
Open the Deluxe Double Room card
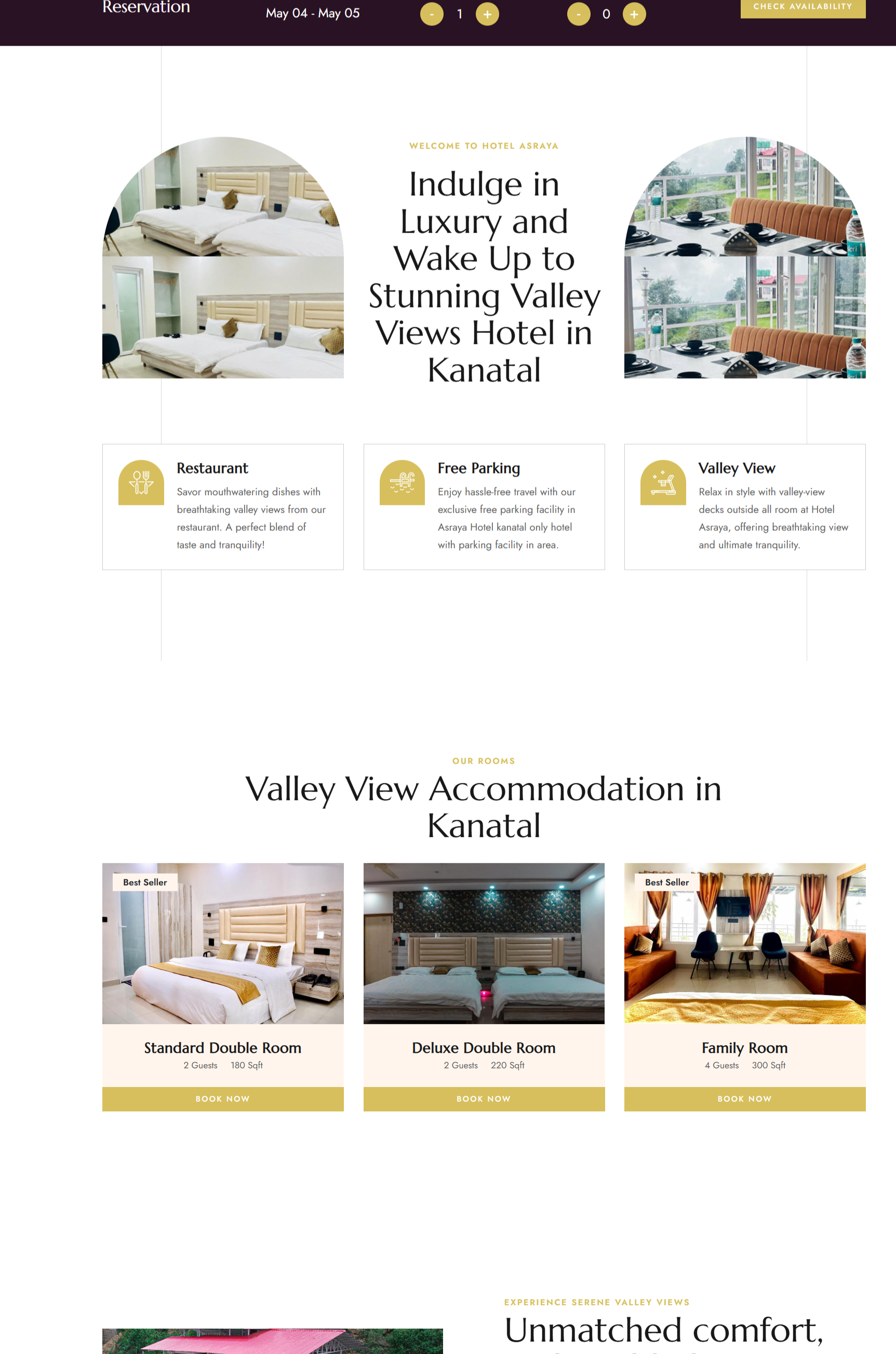pos(484,1047)
